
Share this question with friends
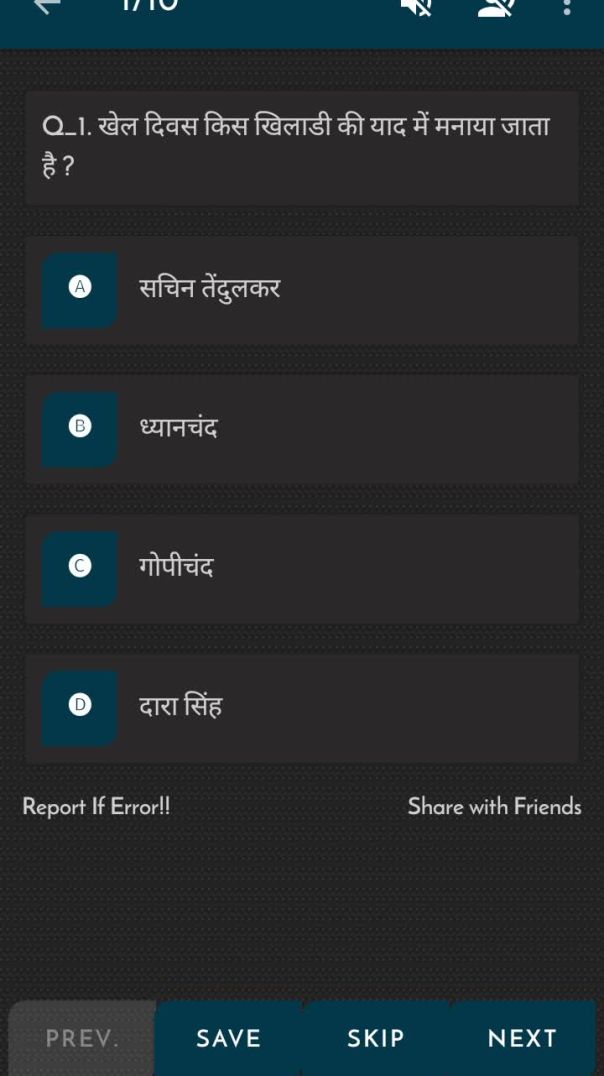click(x=494, y=807)
